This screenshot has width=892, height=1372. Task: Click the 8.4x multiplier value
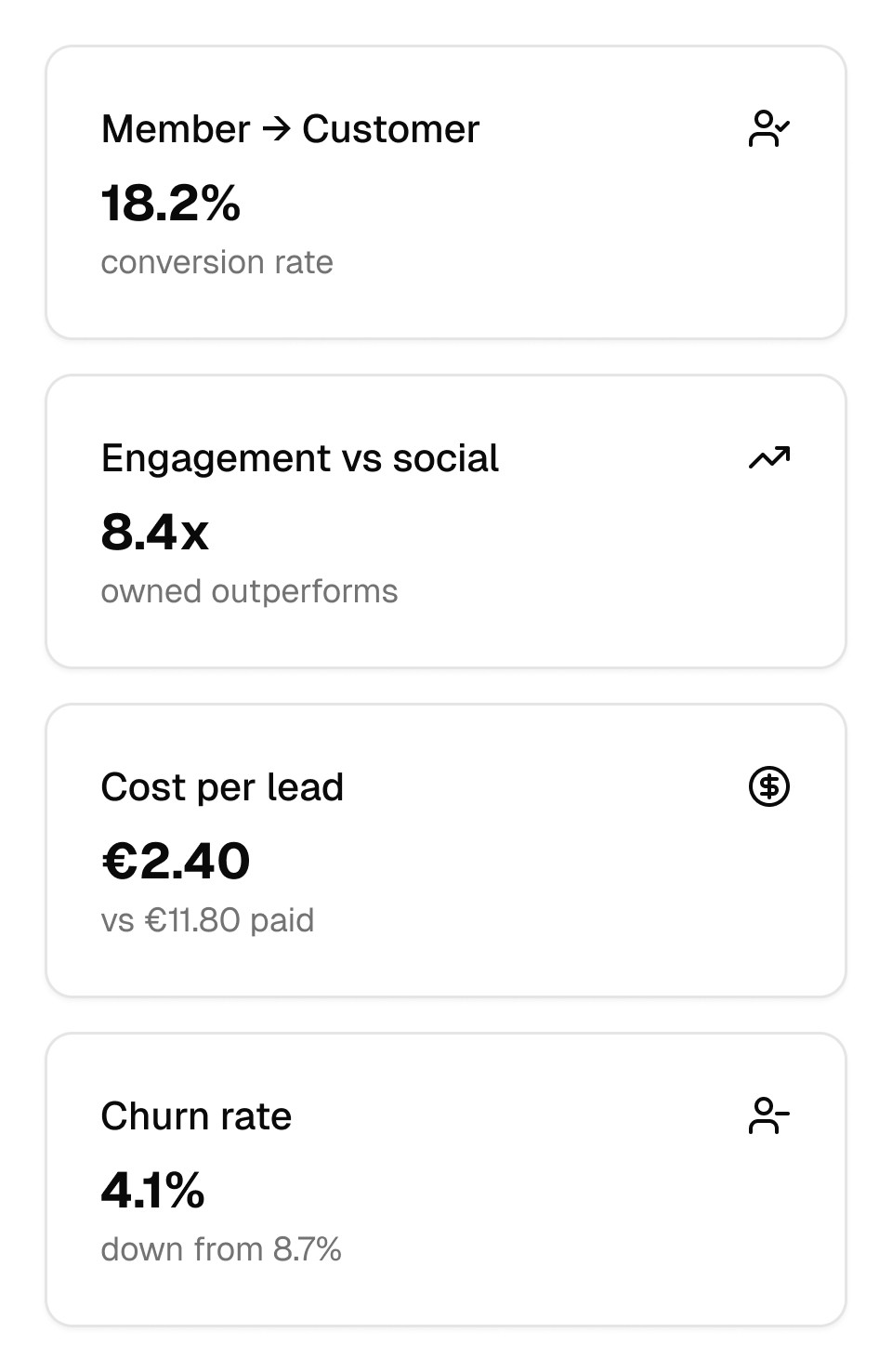154,533
